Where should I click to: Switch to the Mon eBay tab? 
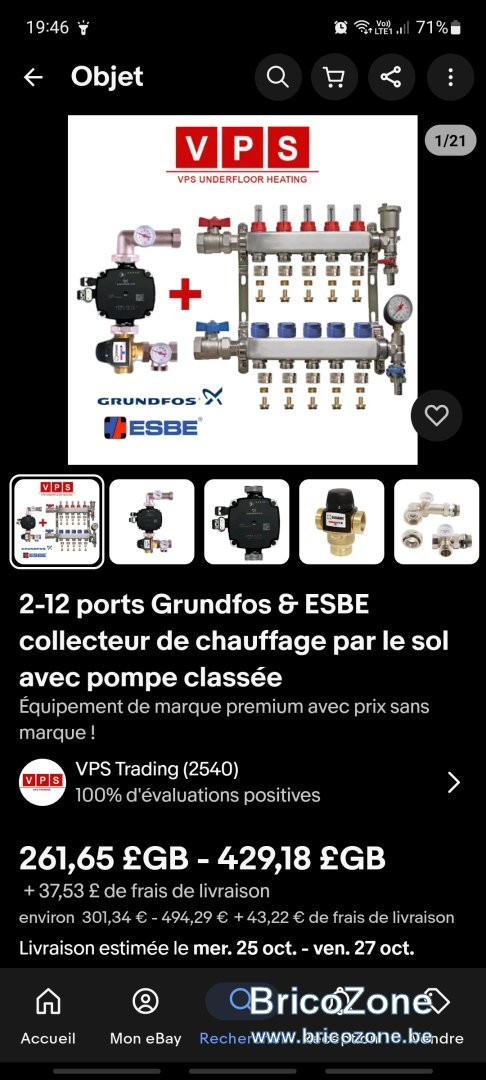tap(145, 1015)
